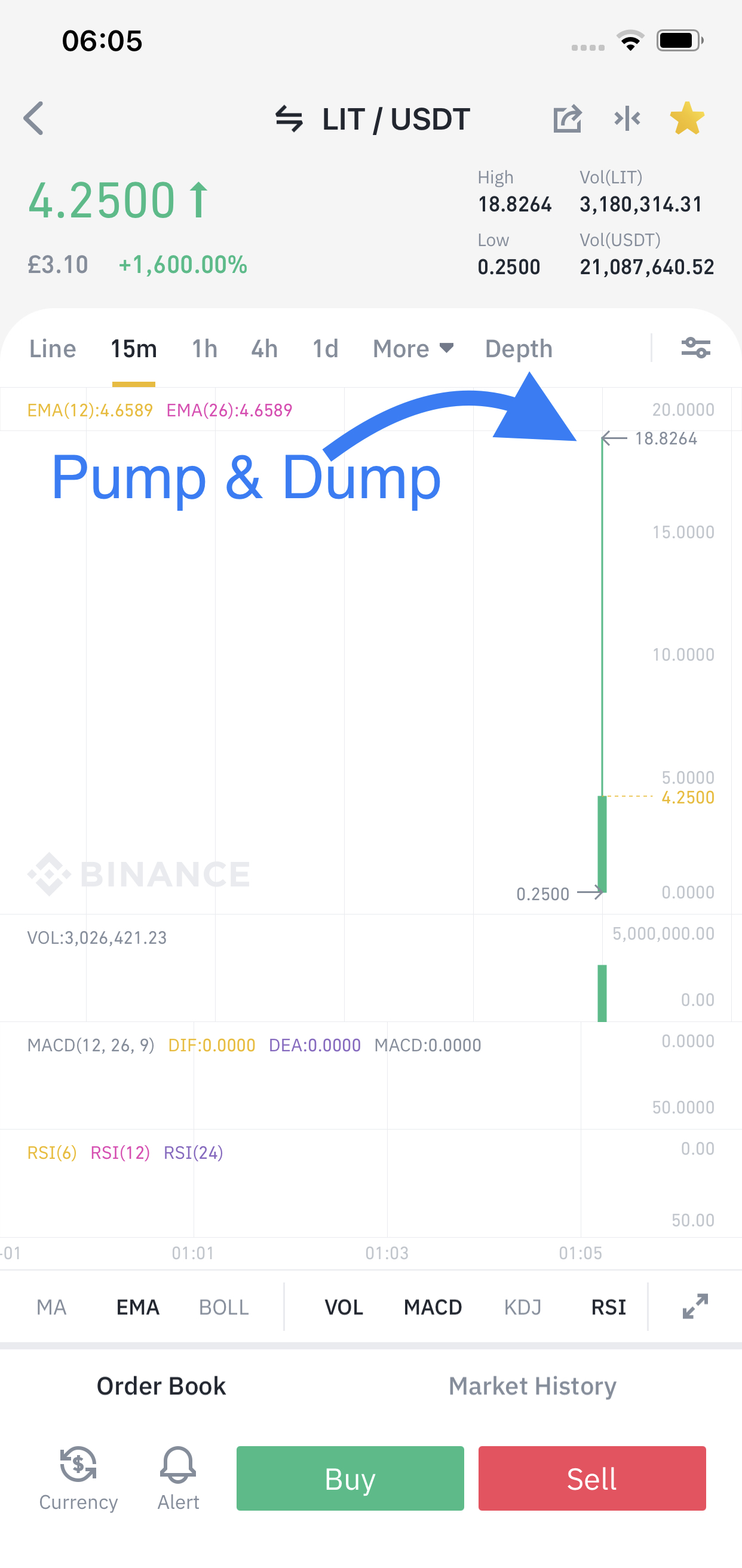Enable the BOLL indicator
Image resolution: width=742 pixels, height=1568 pixels.
click(224, 1307)
